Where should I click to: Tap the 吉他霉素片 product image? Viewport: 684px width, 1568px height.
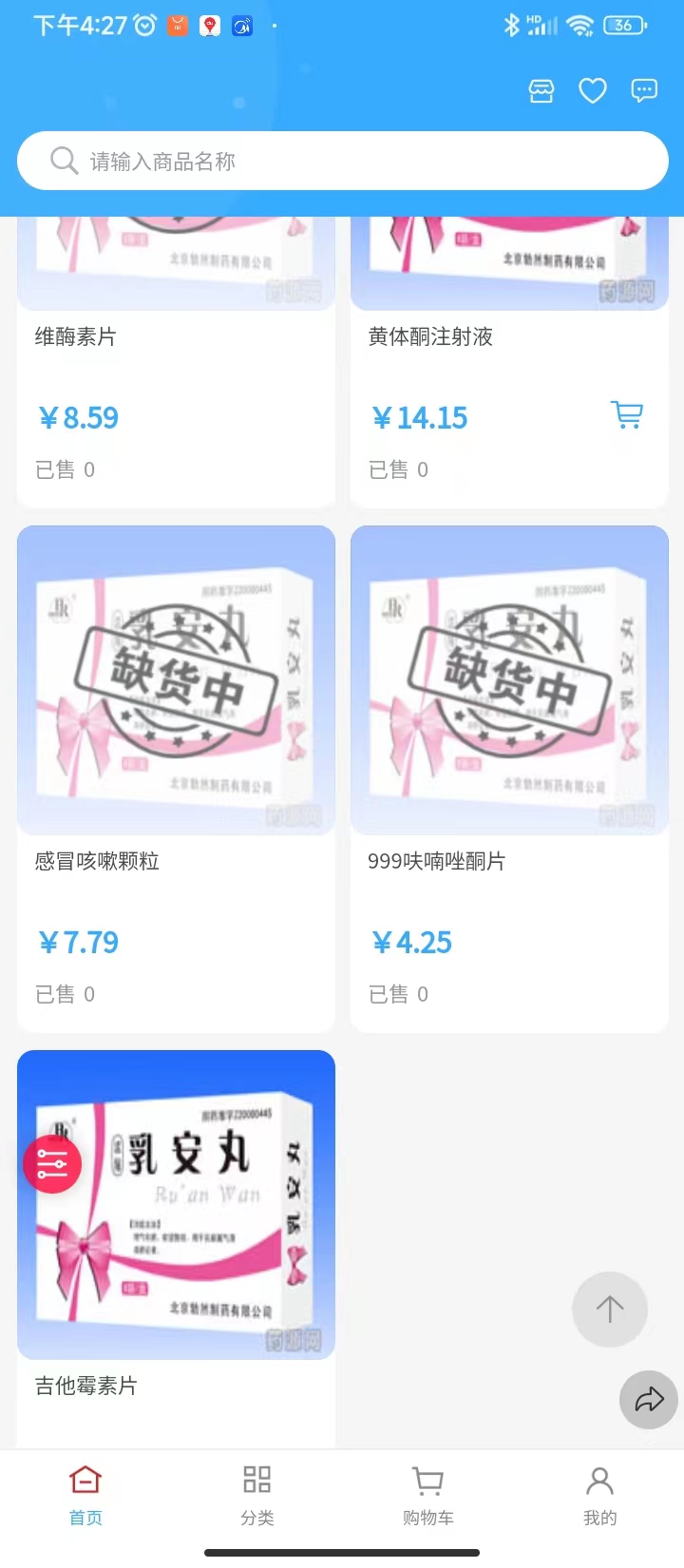click(x=176, y=1204)
